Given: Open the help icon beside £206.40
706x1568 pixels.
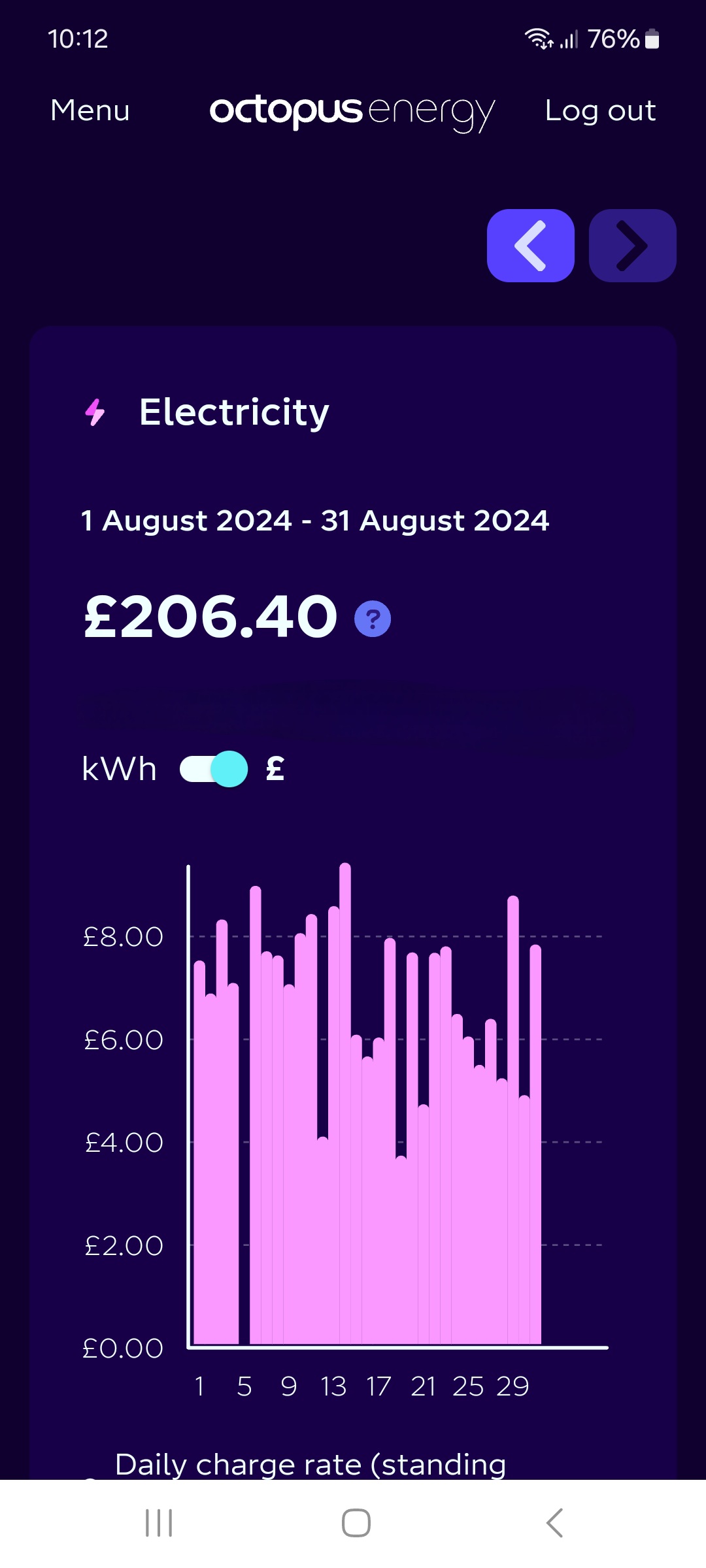Looking at the screenshot, I should (373, 619).
